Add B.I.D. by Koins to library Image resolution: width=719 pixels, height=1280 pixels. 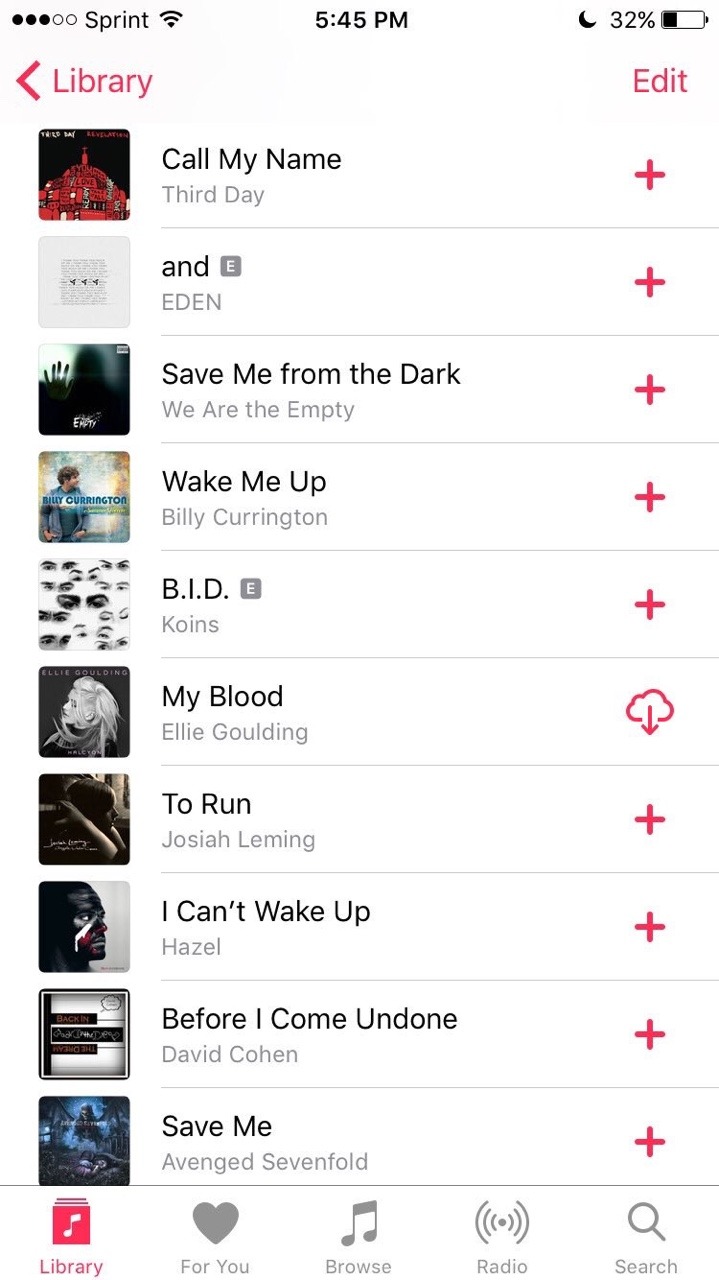pos(650,604)
